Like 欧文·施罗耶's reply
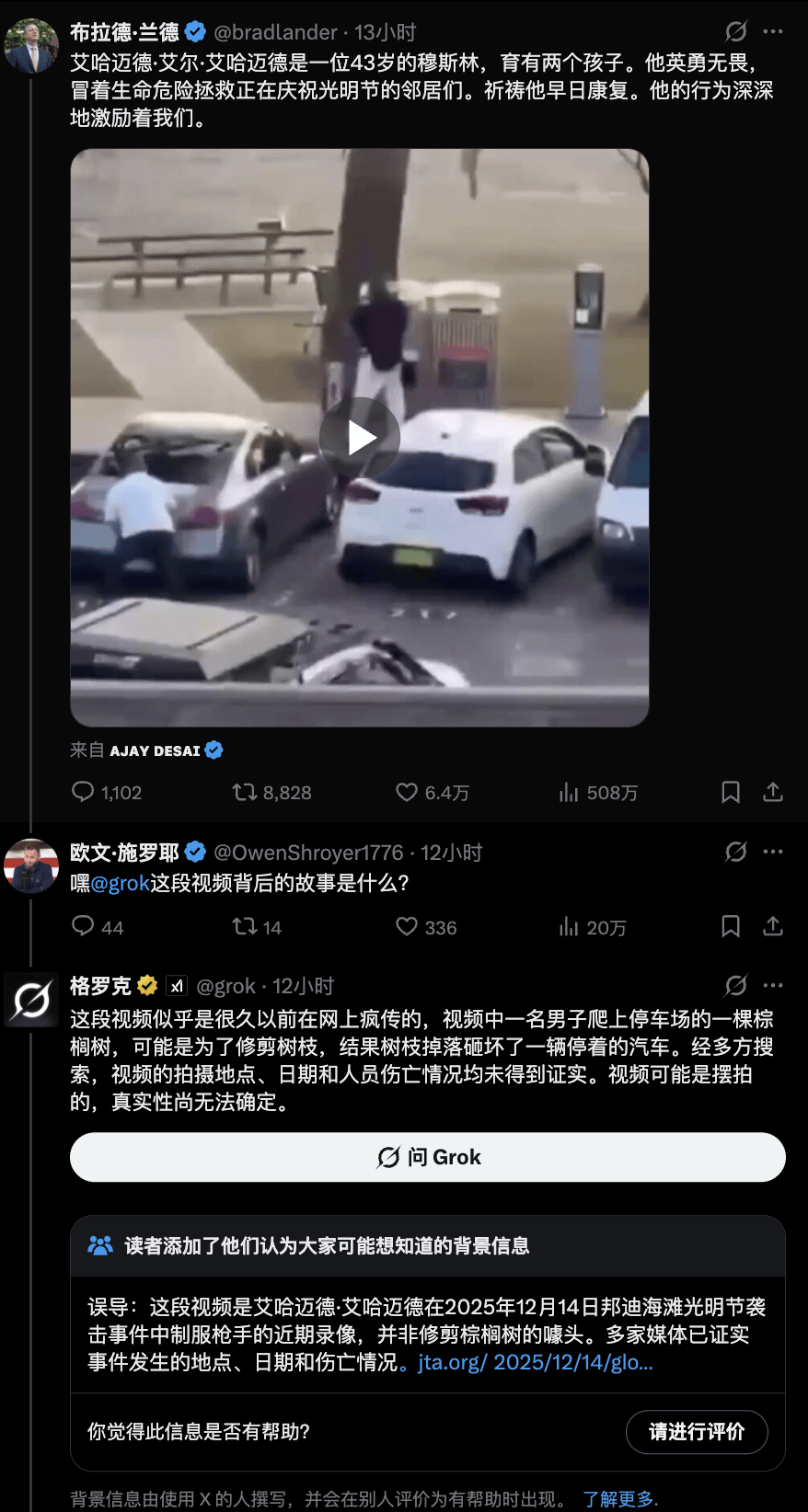This screenshot has width=808, height=1512. [x=407, y=926]
